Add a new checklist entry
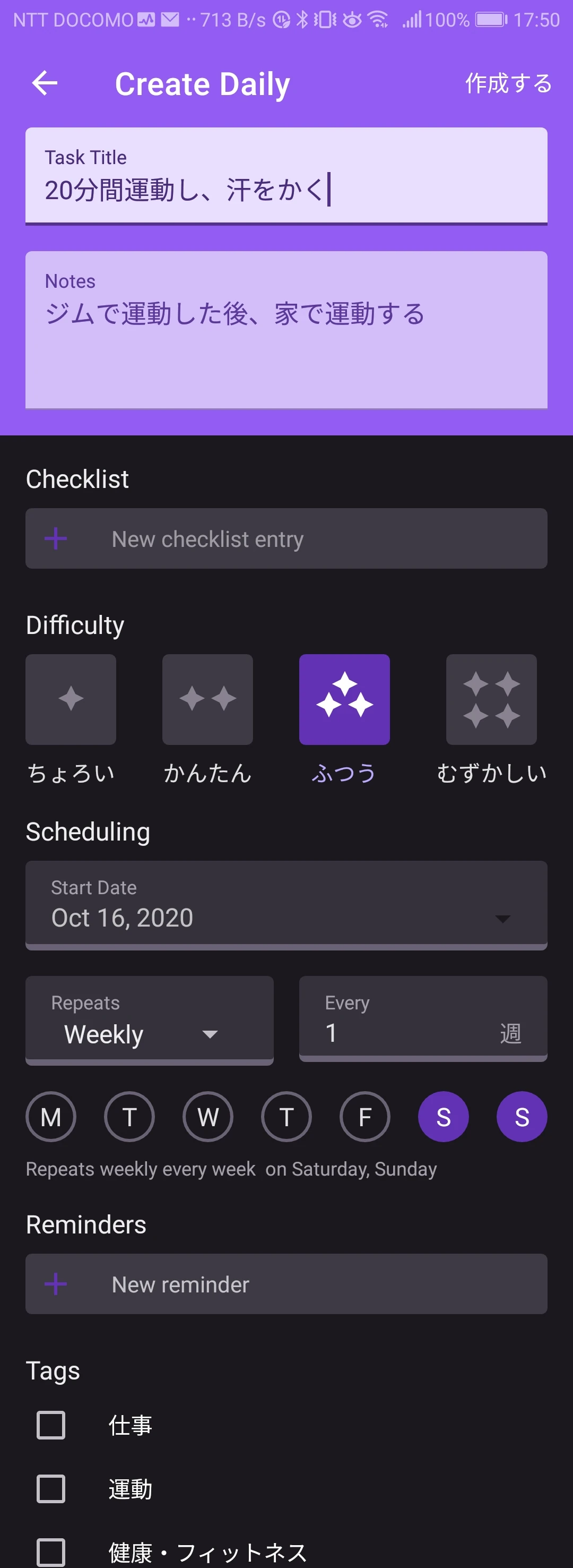 [286, 539]
